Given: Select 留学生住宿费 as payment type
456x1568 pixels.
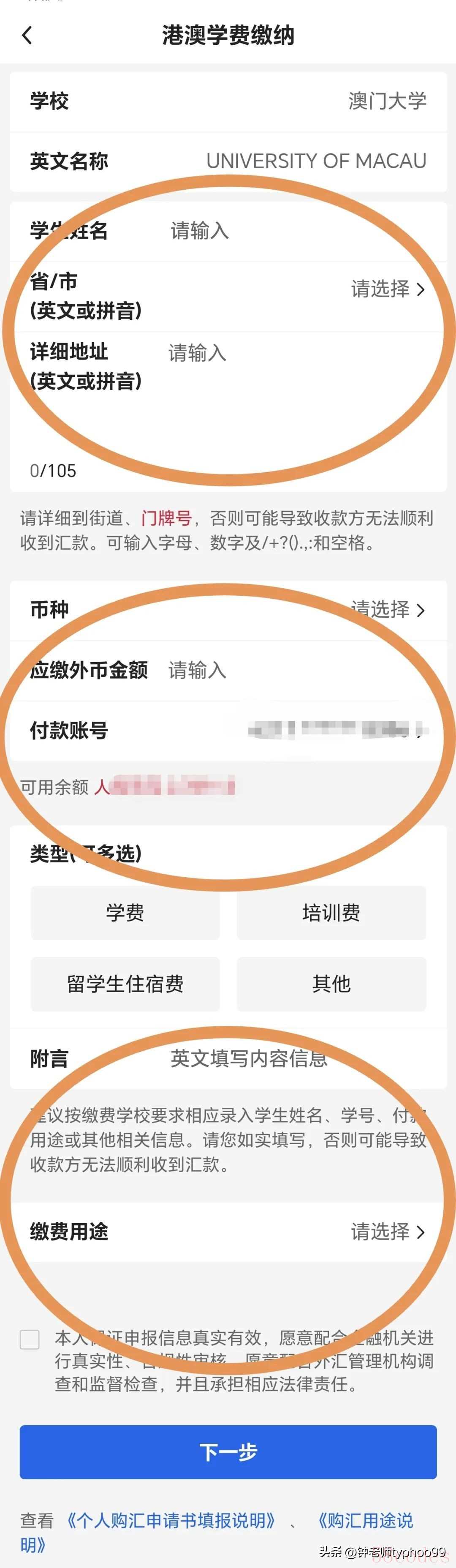Looking at the screenshot, I should pyautogui.click(x=125, y=984).
